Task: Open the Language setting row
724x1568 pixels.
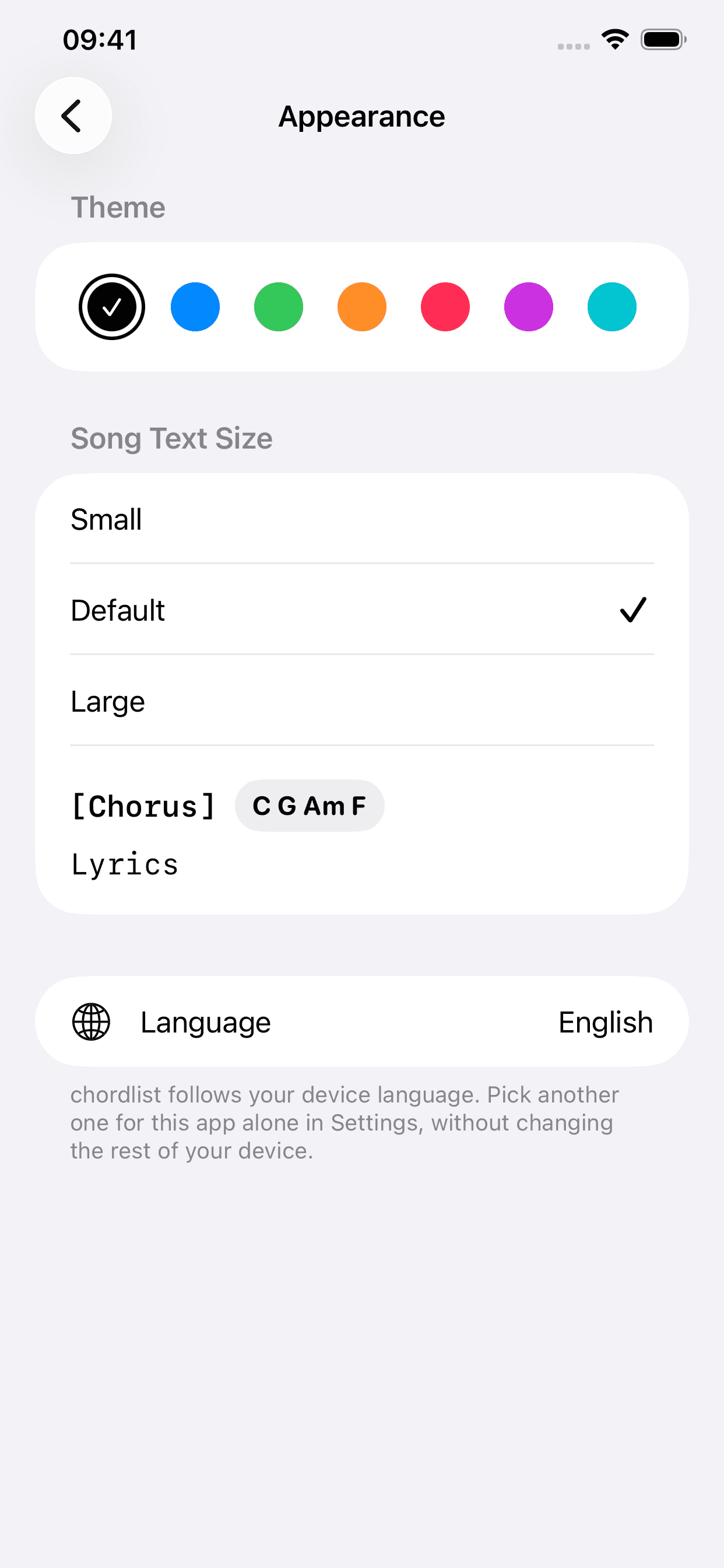Action: click(362, 1022)
